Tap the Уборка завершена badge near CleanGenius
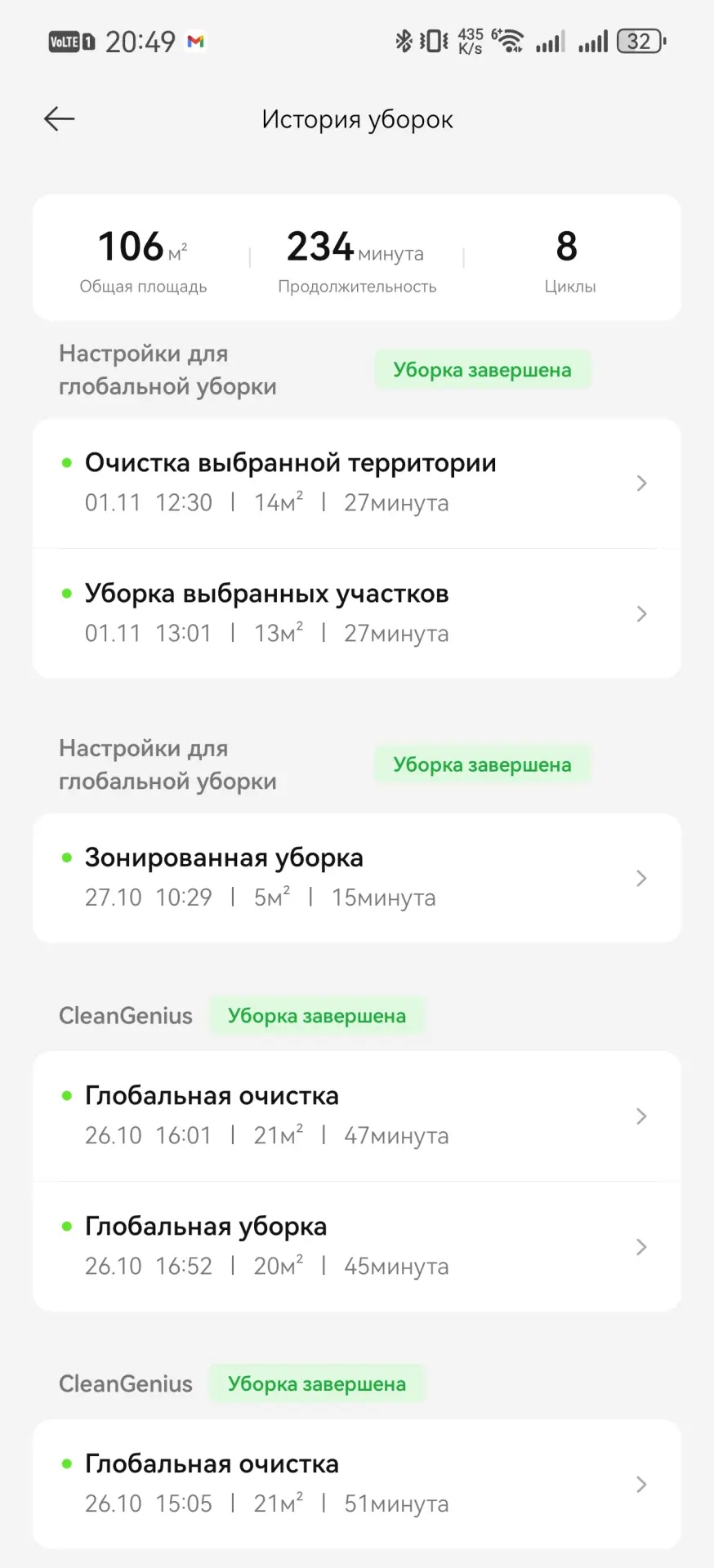The width and height of the screenshot is (714, 1568). (317, 1015)
